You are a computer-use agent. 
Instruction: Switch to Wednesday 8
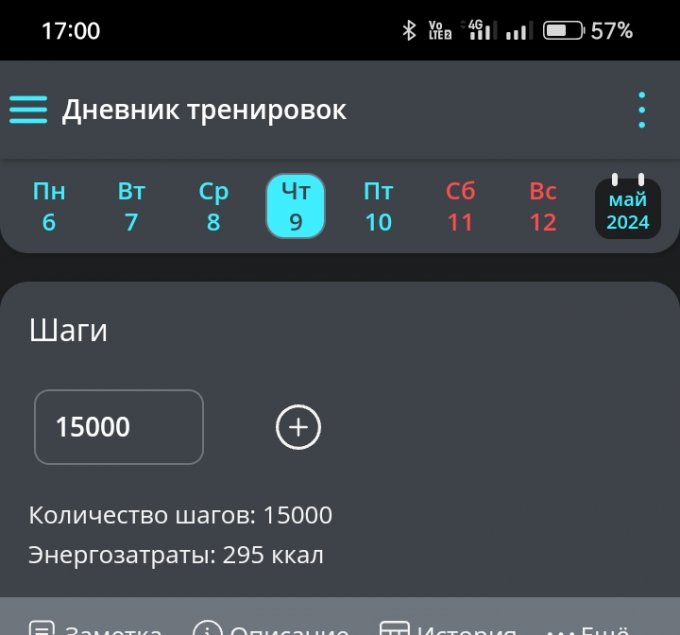[213, 207]
